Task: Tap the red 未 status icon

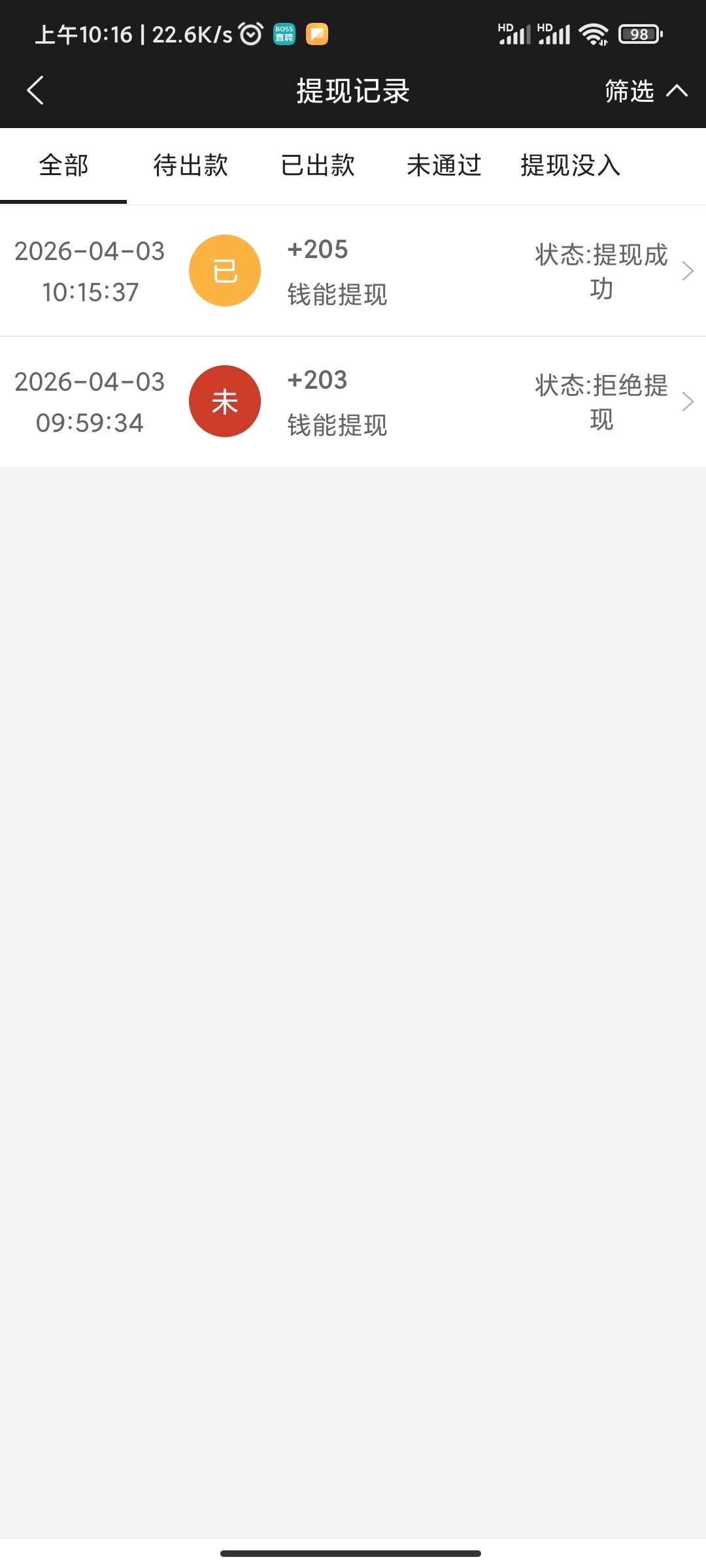Action: [x=225, y=401]
